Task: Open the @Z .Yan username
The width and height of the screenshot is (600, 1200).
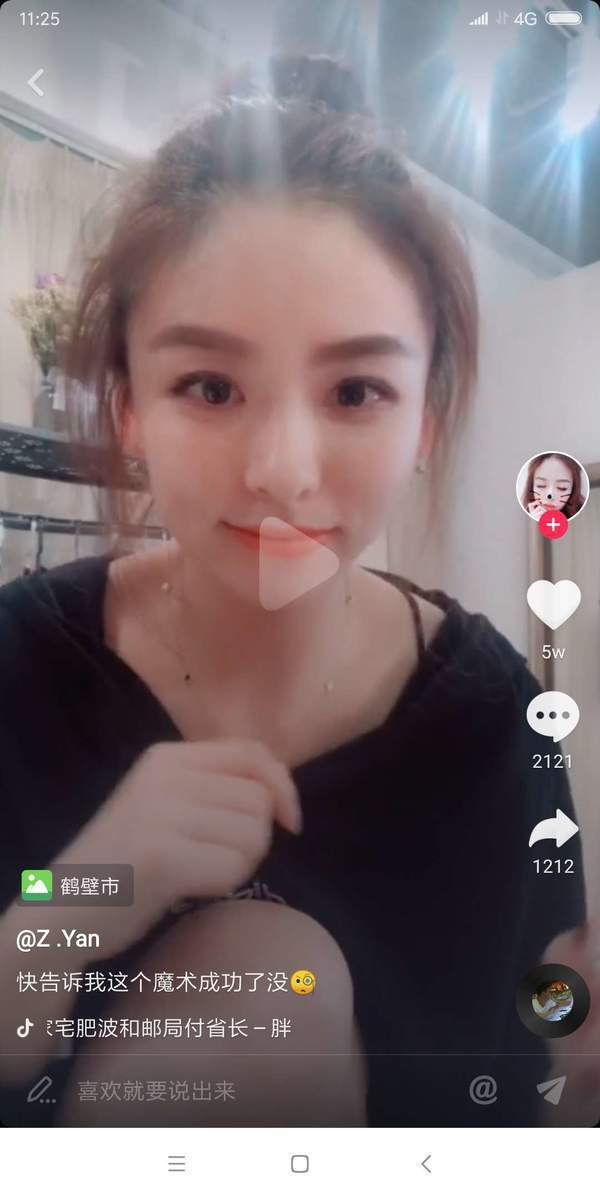Action: click(x=58, y=939)
